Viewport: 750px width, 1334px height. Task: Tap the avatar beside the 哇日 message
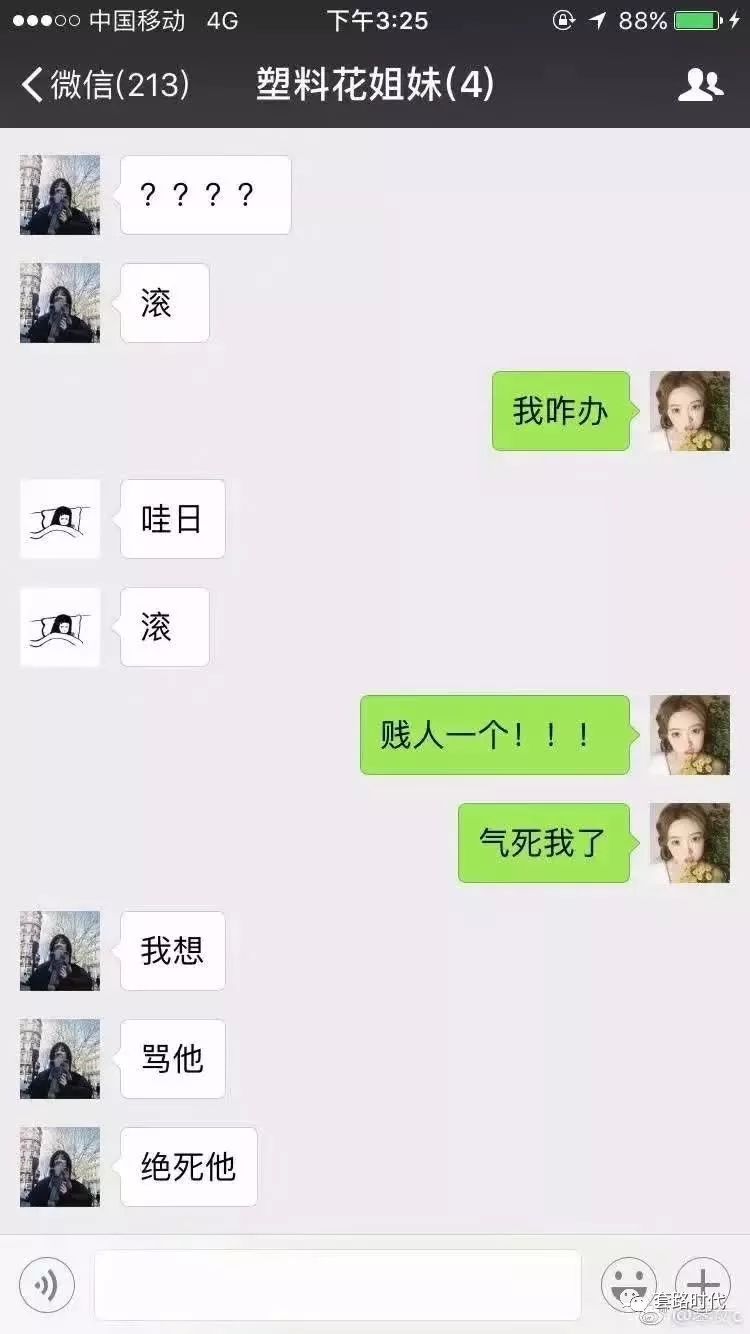point(60,519)
